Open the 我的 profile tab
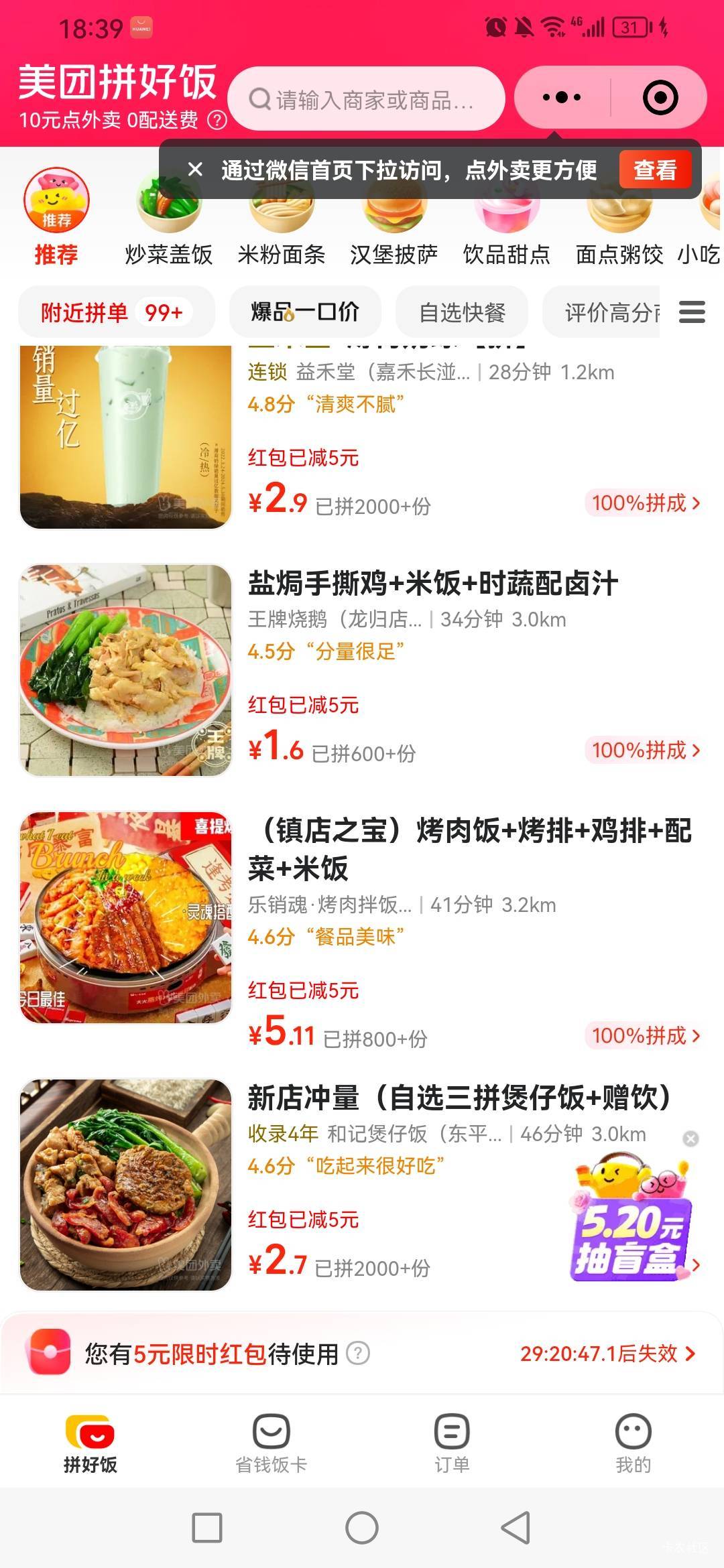The image size is (724, 1568). [633, 1443]
